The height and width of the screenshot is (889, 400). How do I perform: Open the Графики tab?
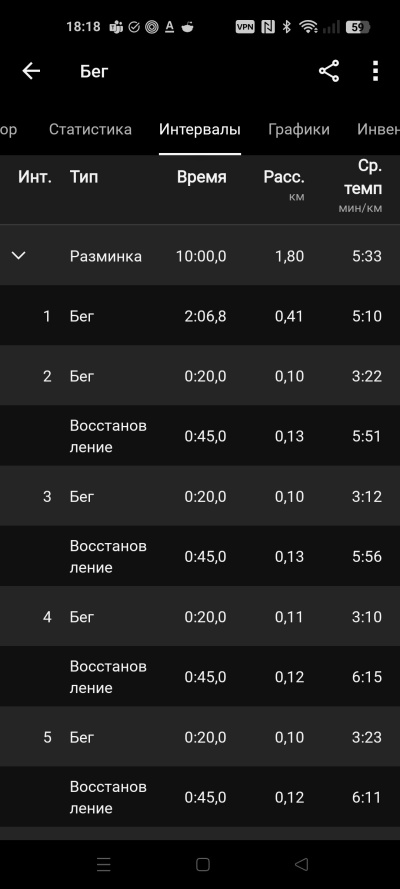[299, 129]
